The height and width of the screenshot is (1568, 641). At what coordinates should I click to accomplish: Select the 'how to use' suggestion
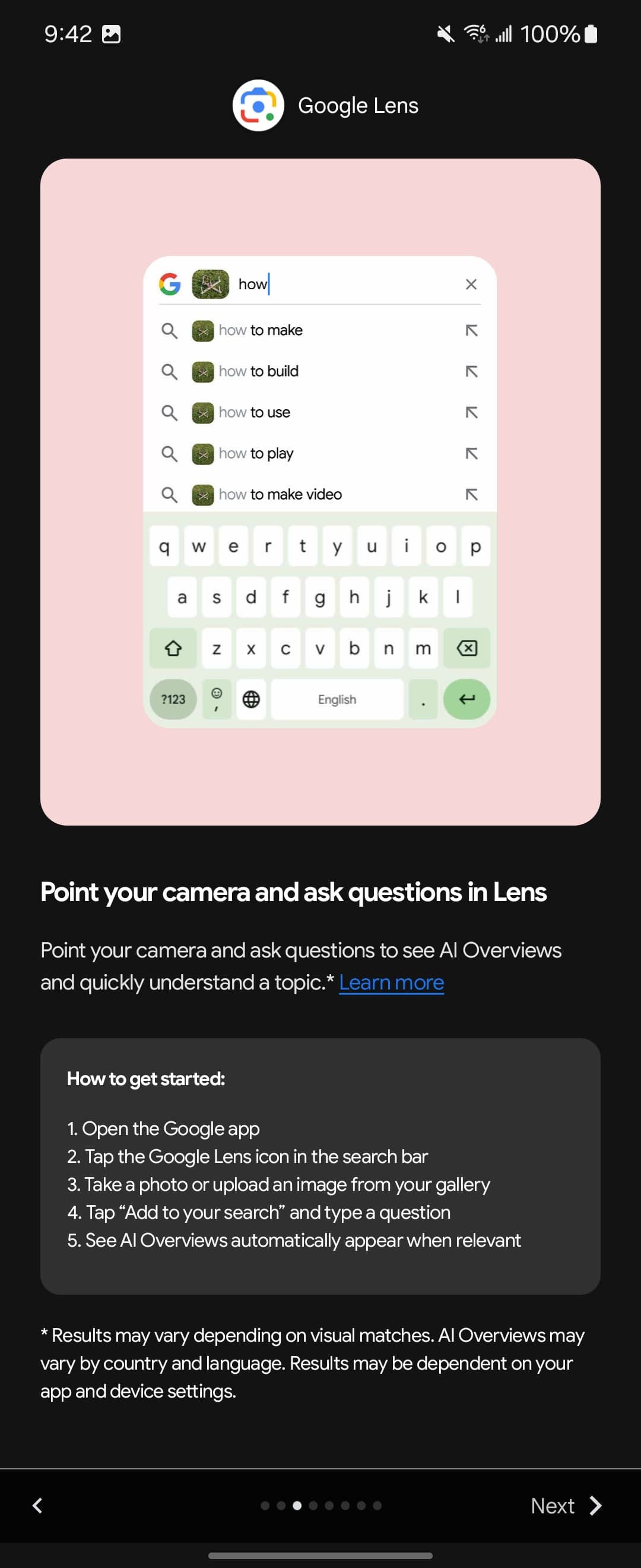pos(254,412)
